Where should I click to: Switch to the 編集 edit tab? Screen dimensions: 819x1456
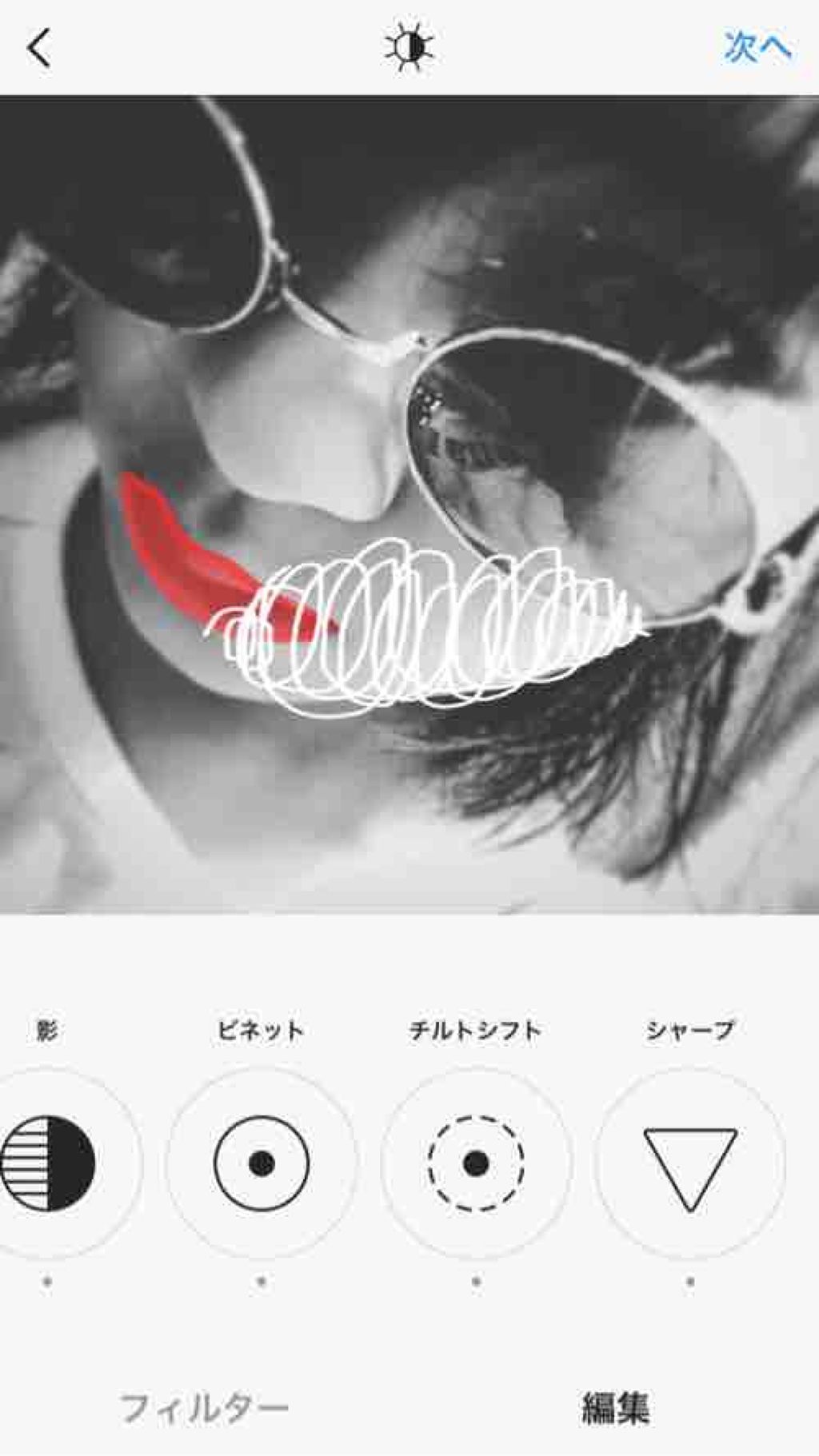point(614,1406)
